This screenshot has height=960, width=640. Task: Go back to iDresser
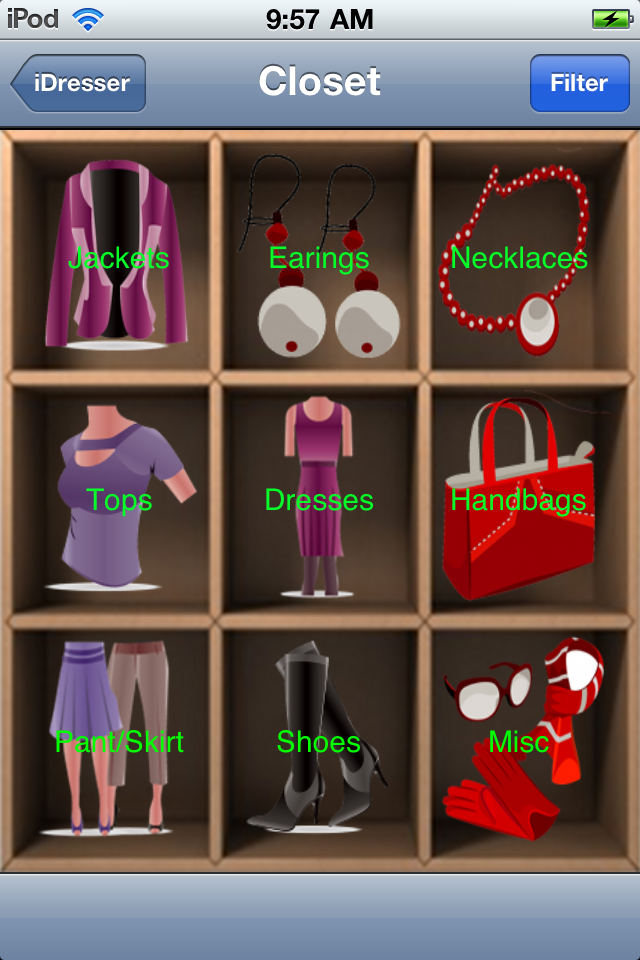coord(80,83)
